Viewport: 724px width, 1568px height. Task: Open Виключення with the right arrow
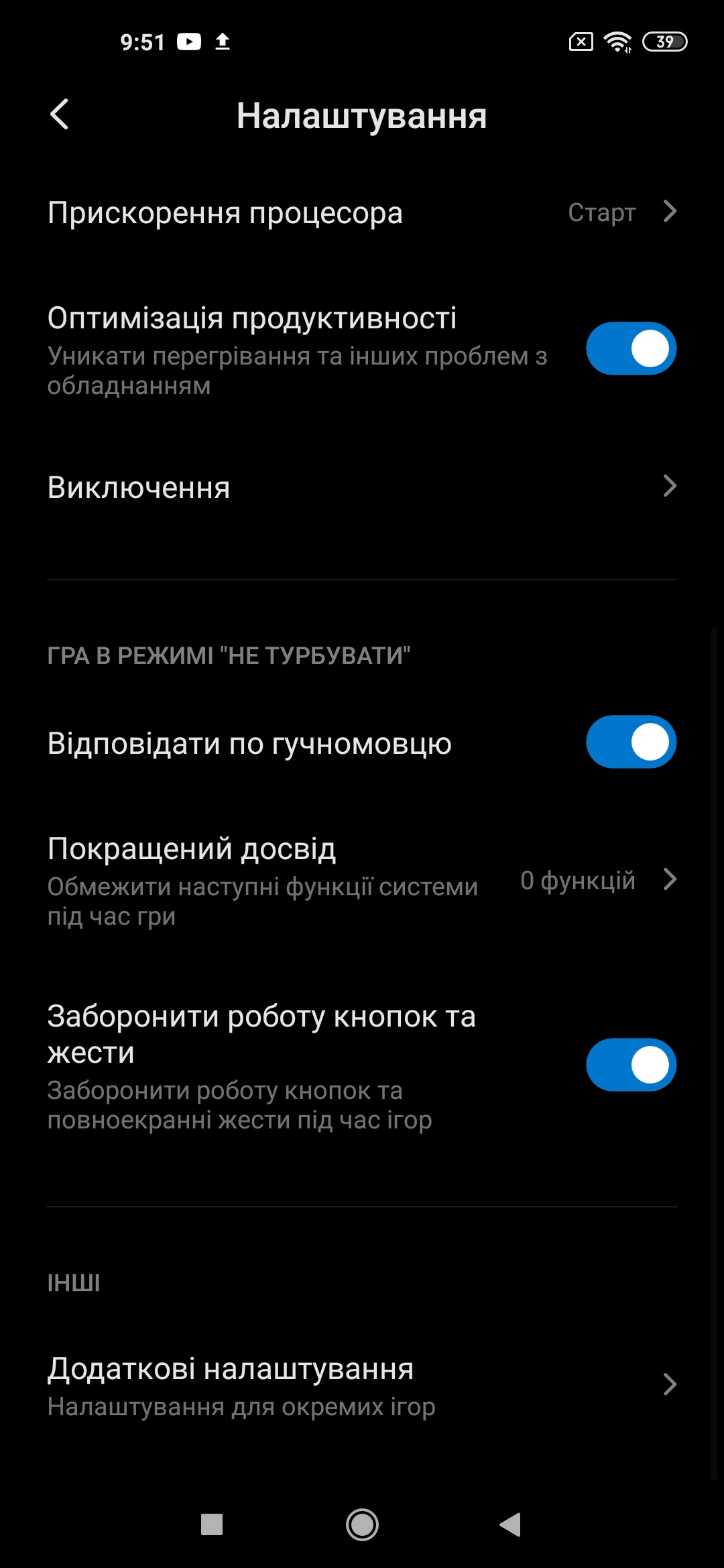click(x=670, y=486)
